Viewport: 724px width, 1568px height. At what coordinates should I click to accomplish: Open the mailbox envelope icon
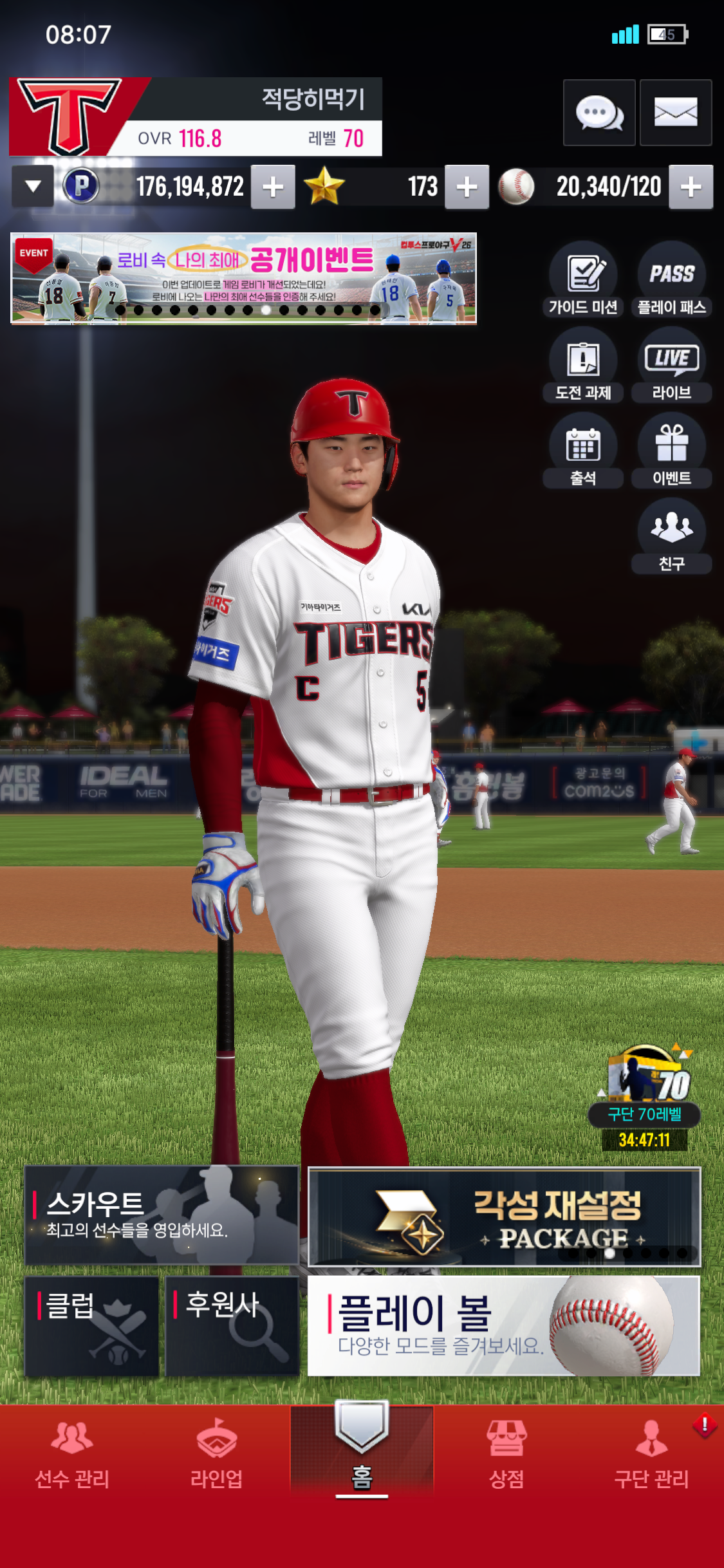tap(675, 113)
